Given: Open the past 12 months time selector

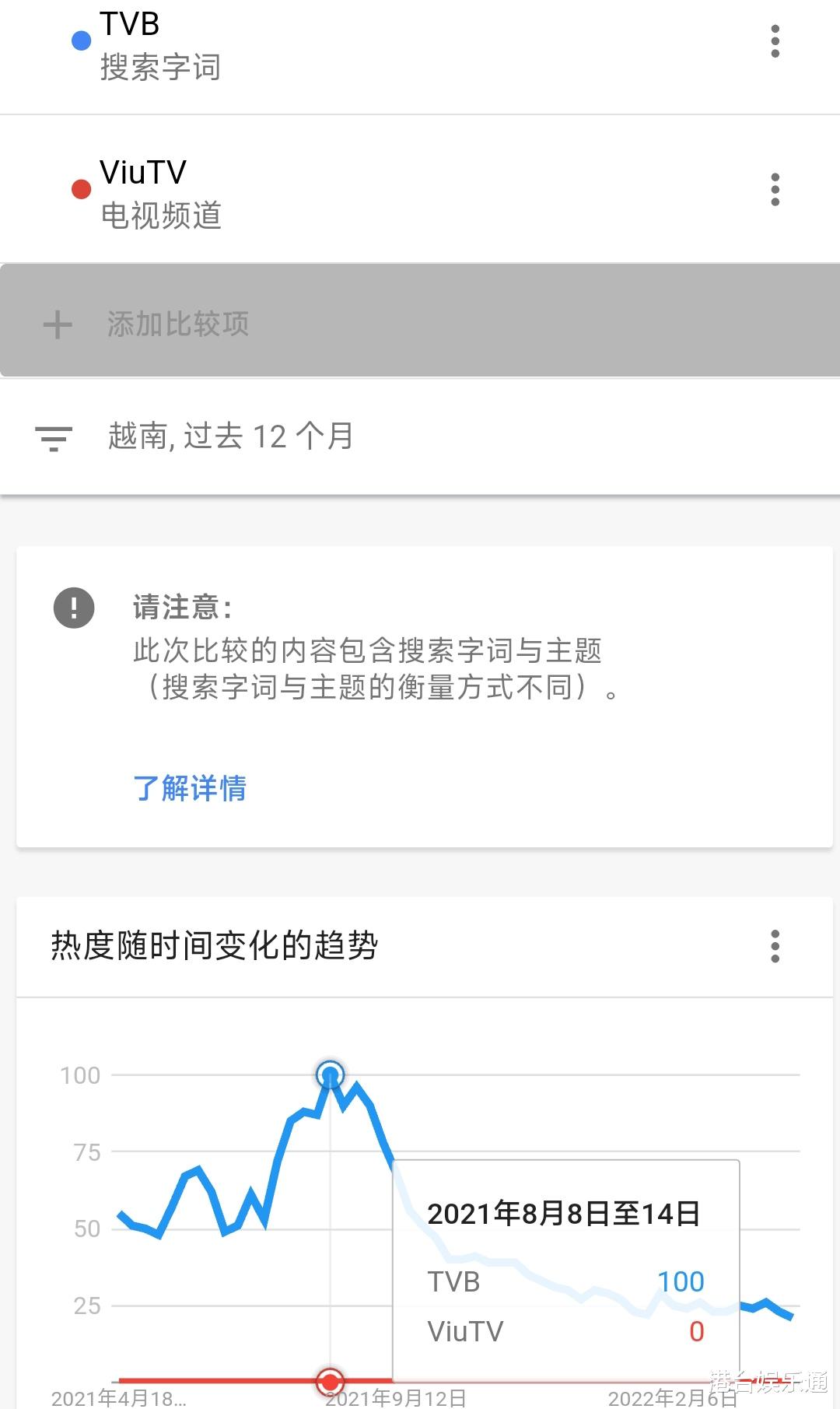Looking at the screenshot, I should point(280,437).
